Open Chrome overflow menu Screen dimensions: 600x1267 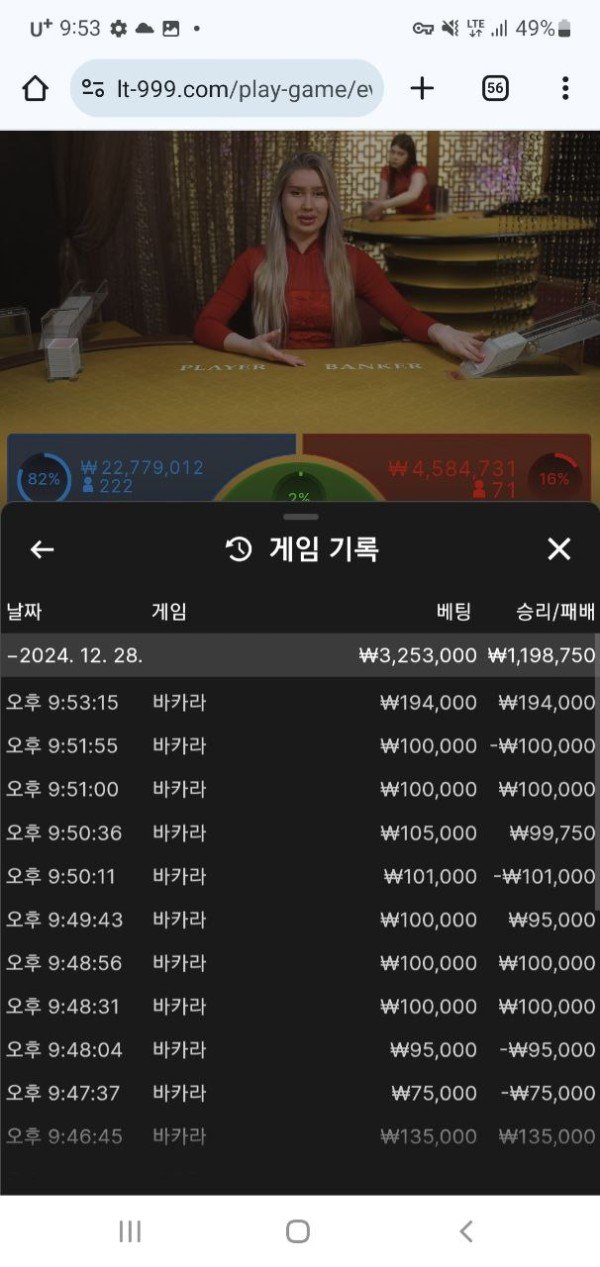tap(565, 89)
